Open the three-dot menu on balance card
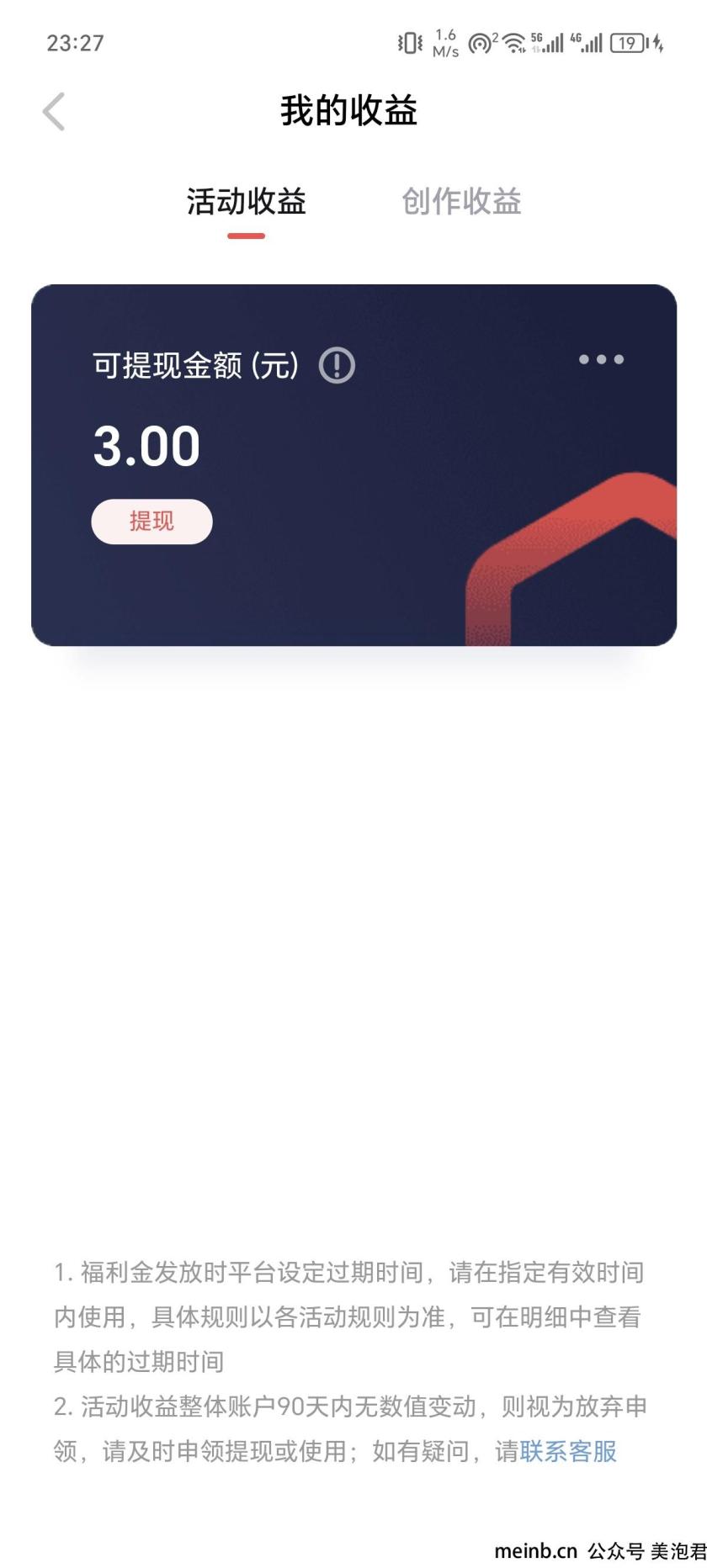707x1568 pixels. pos(601,359)
